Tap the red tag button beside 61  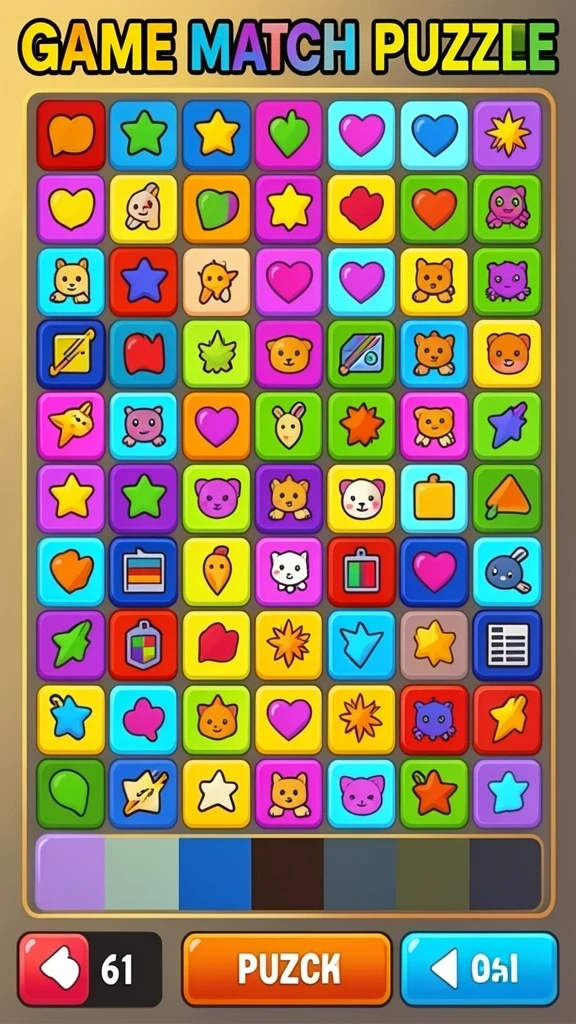pos(54,969)
